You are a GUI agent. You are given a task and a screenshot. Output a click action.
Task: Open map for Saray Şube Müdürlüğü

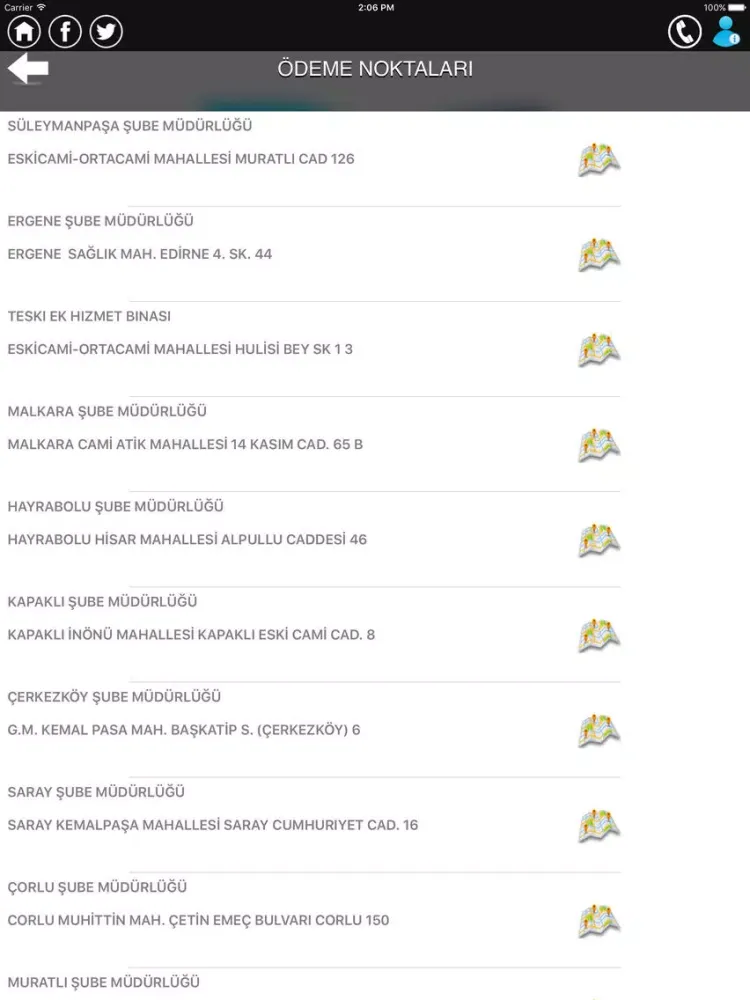tap(599, 826)
